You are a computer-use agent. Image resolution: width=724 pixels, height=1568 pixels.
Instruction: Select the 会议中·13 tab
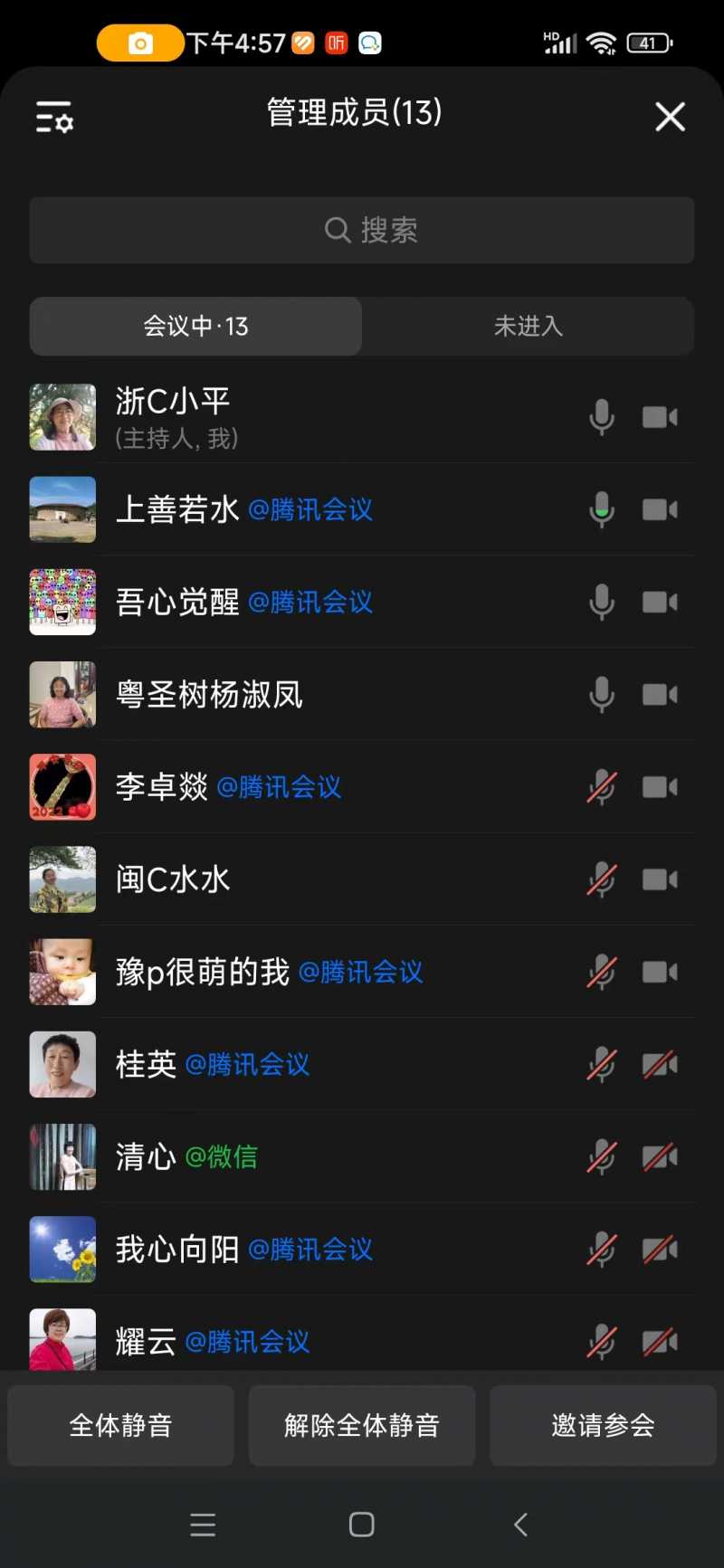coord(195,326)
